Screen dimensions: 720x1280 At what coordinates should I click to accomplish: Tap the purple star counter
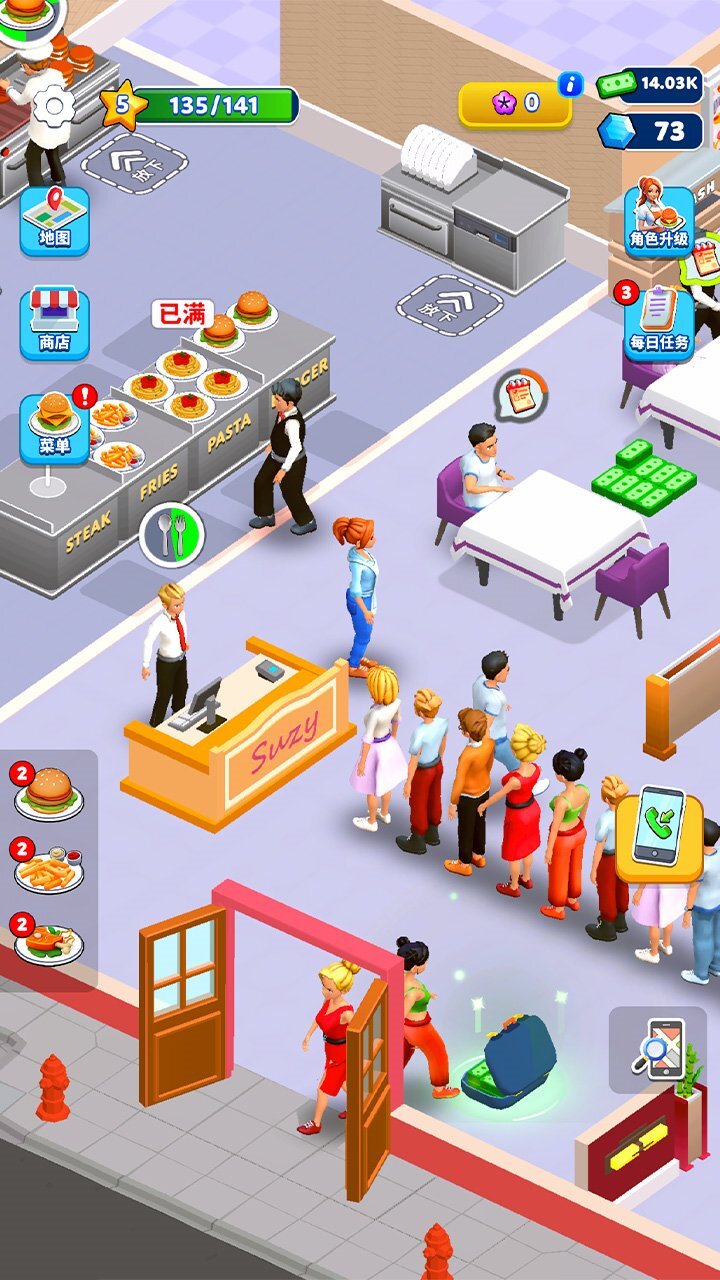[515, 103]
